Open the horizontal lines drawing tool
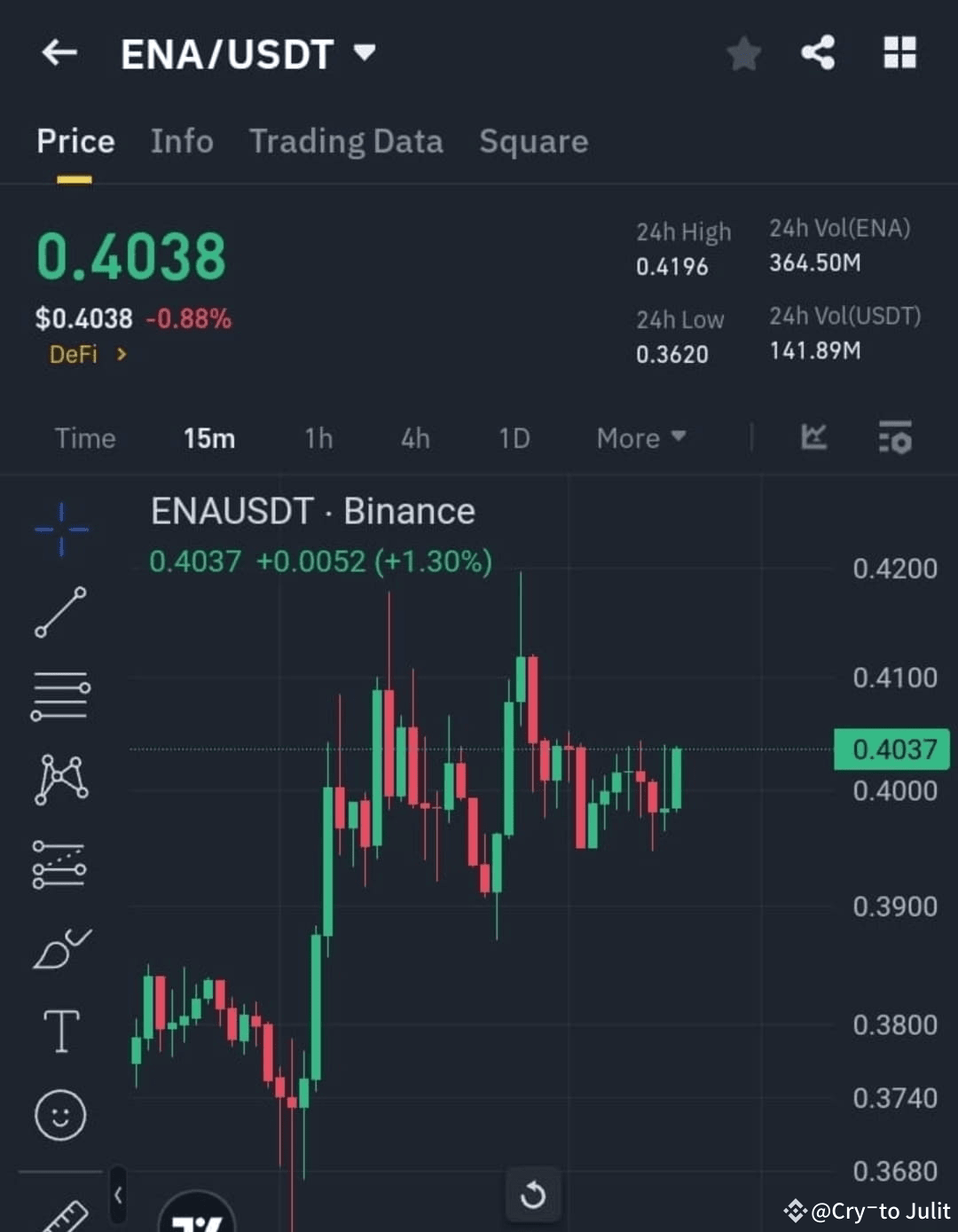958x1232 pixels. [60, 696]
